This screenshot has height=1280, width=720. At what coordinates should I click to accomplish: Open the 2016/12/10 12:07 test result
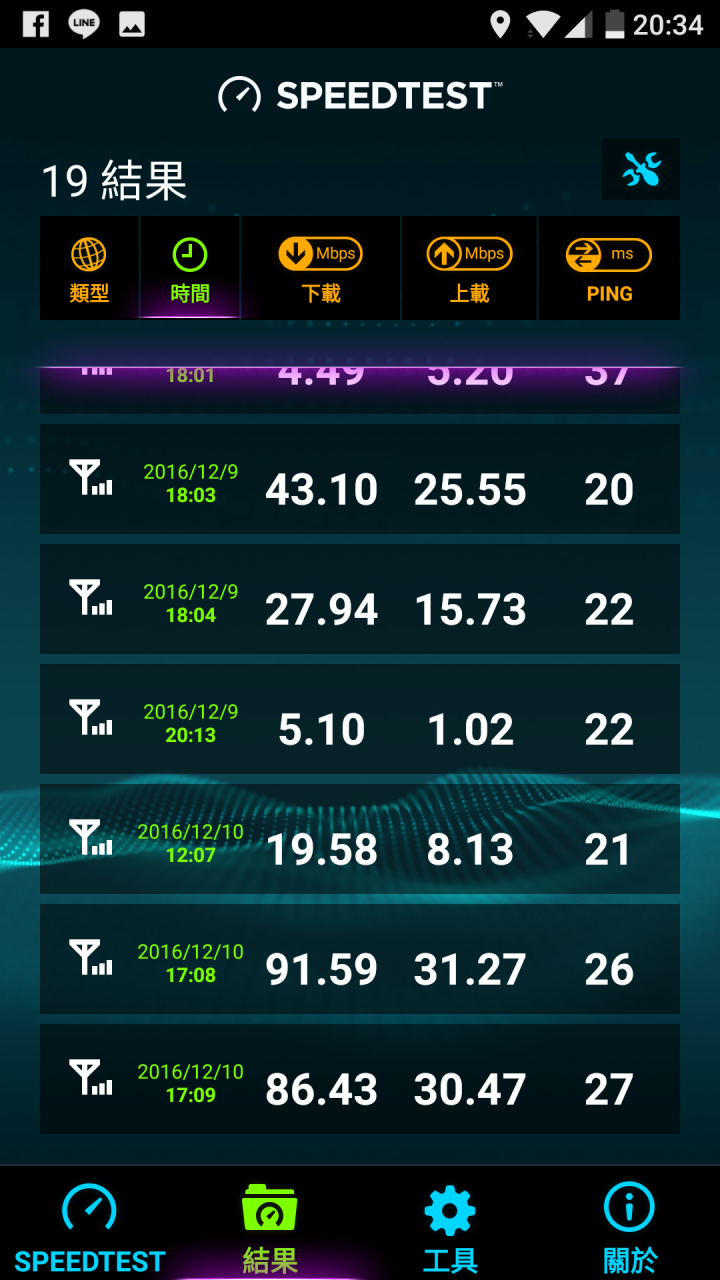360,839
